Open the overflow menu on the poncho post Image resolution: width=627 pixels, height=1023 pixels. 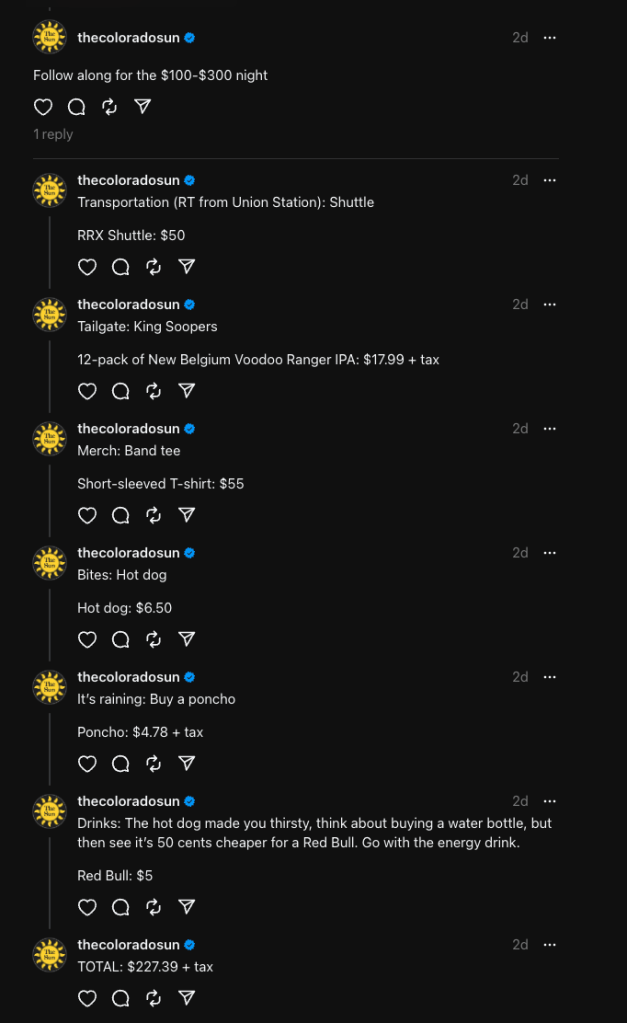tap(549, 677)
